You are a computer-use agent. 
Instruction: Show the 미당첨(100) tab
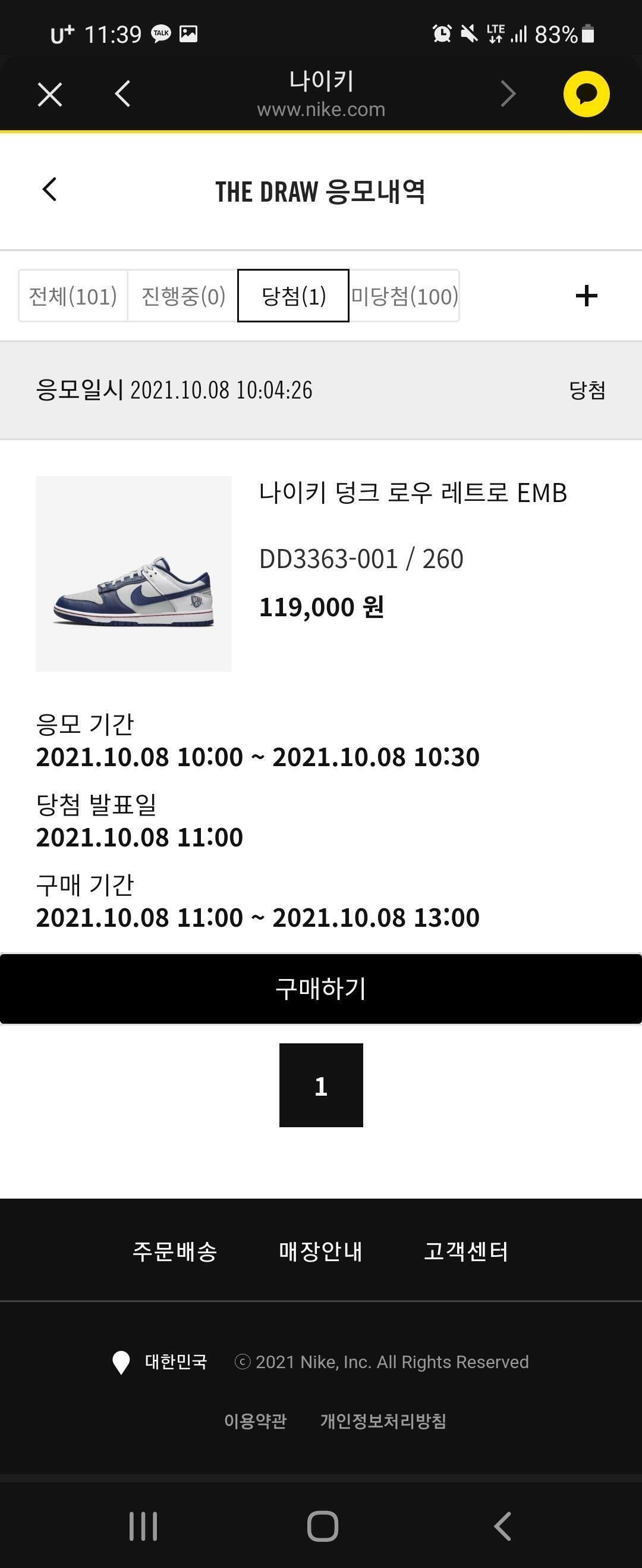point(404,296)
